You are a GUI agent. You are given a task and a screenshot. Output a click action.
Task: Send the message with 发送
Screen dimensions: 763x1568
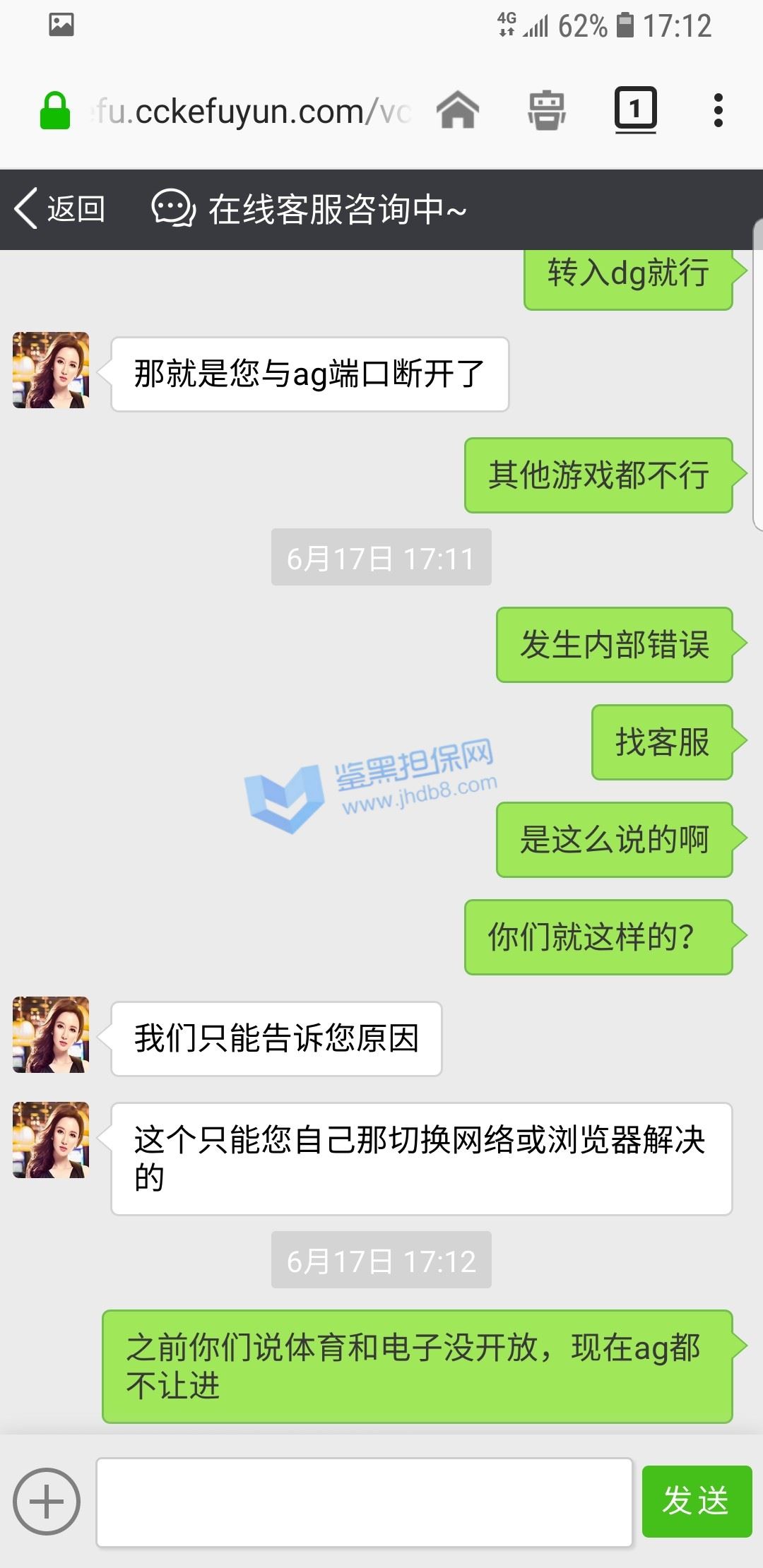(x=696, y=1500)
